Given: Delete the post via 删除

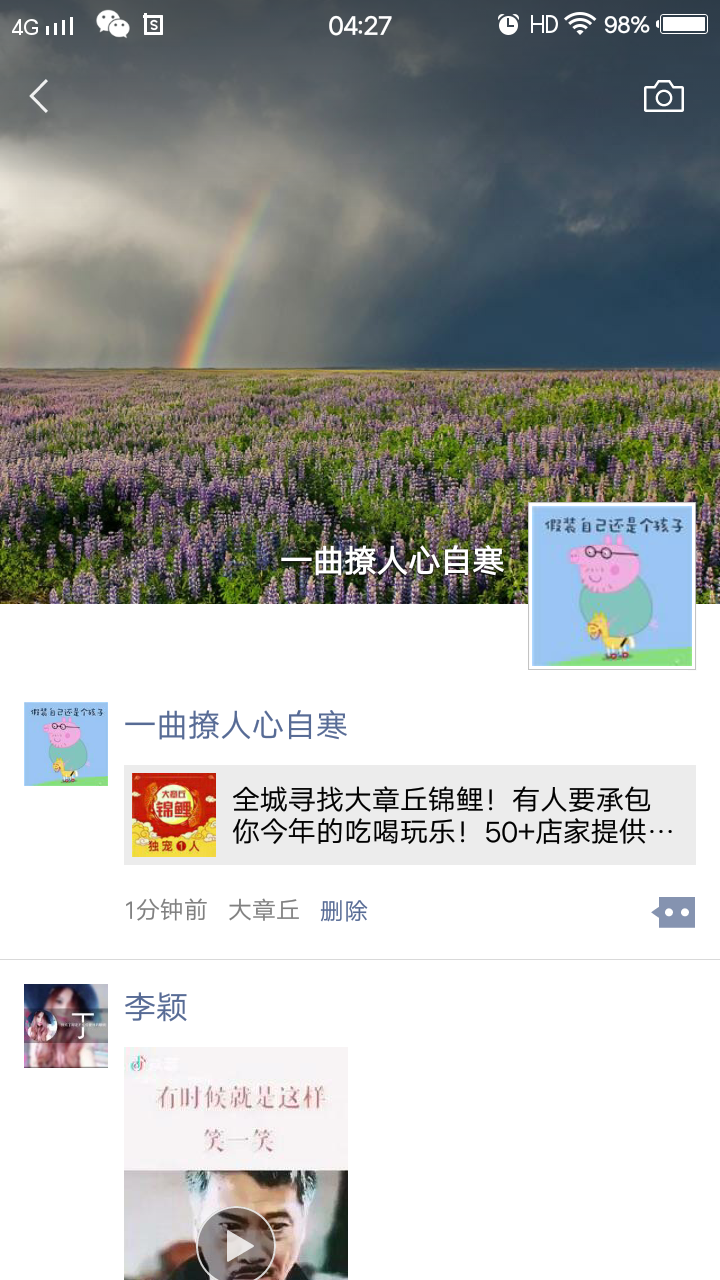Looking at the screenshot, I should click(344, 910).
